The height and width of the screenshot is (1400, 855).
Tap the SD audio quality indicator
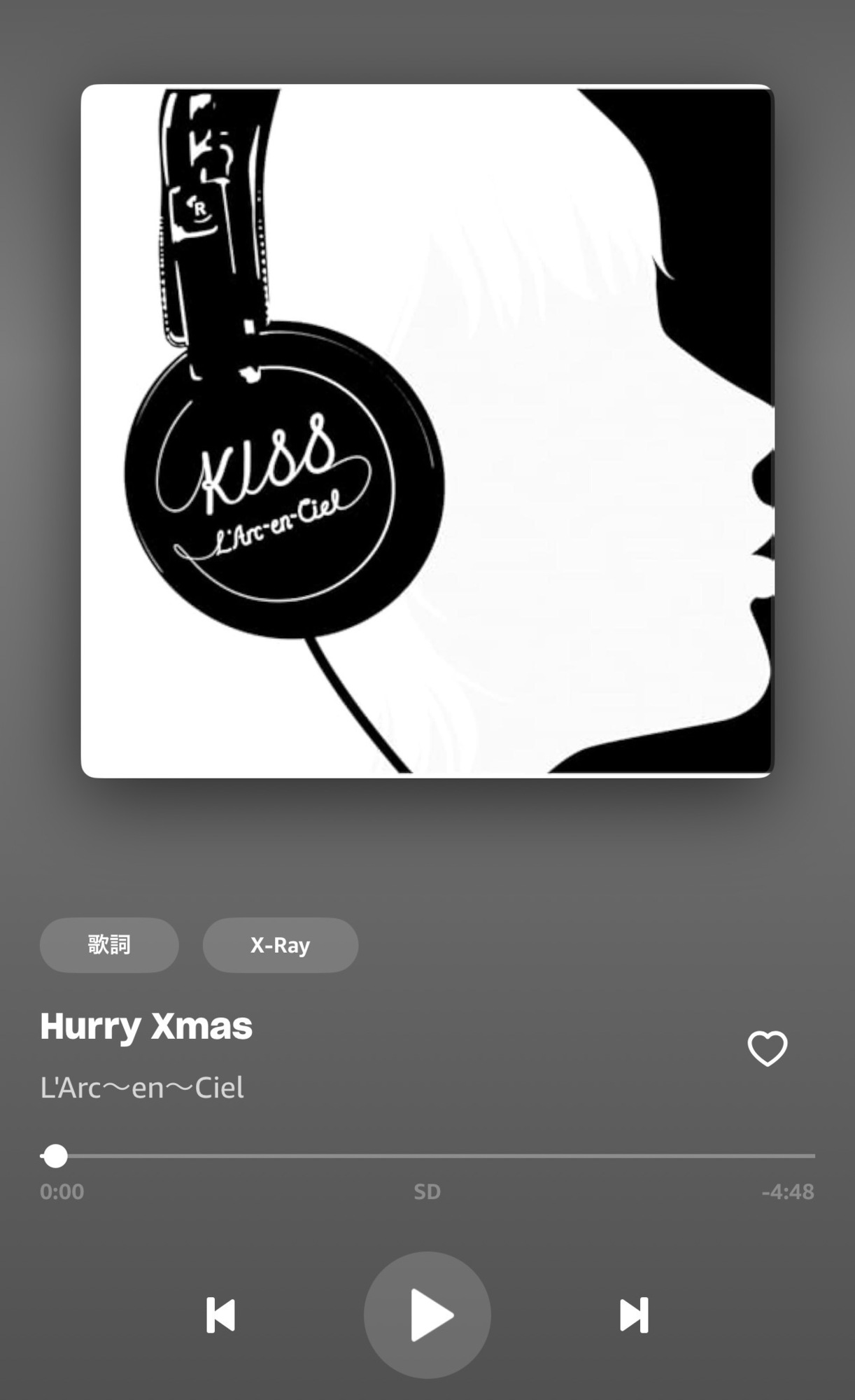coord(427,1191)
